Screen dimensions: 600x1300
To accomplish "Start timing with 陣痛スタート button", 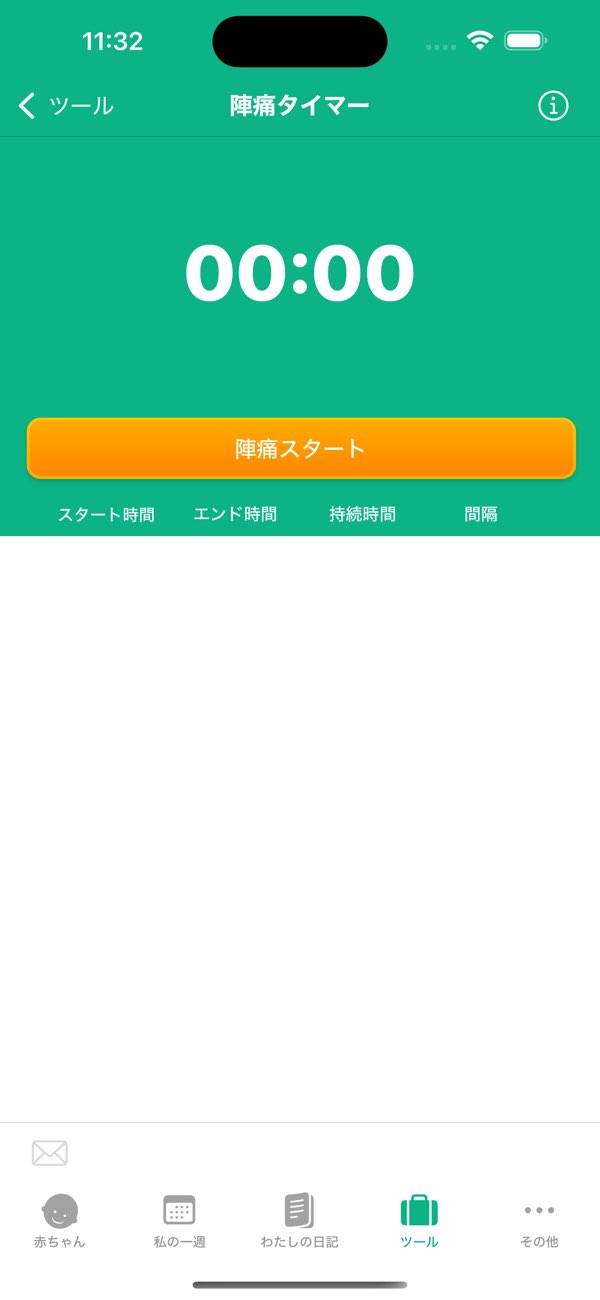I will (301, 448).
